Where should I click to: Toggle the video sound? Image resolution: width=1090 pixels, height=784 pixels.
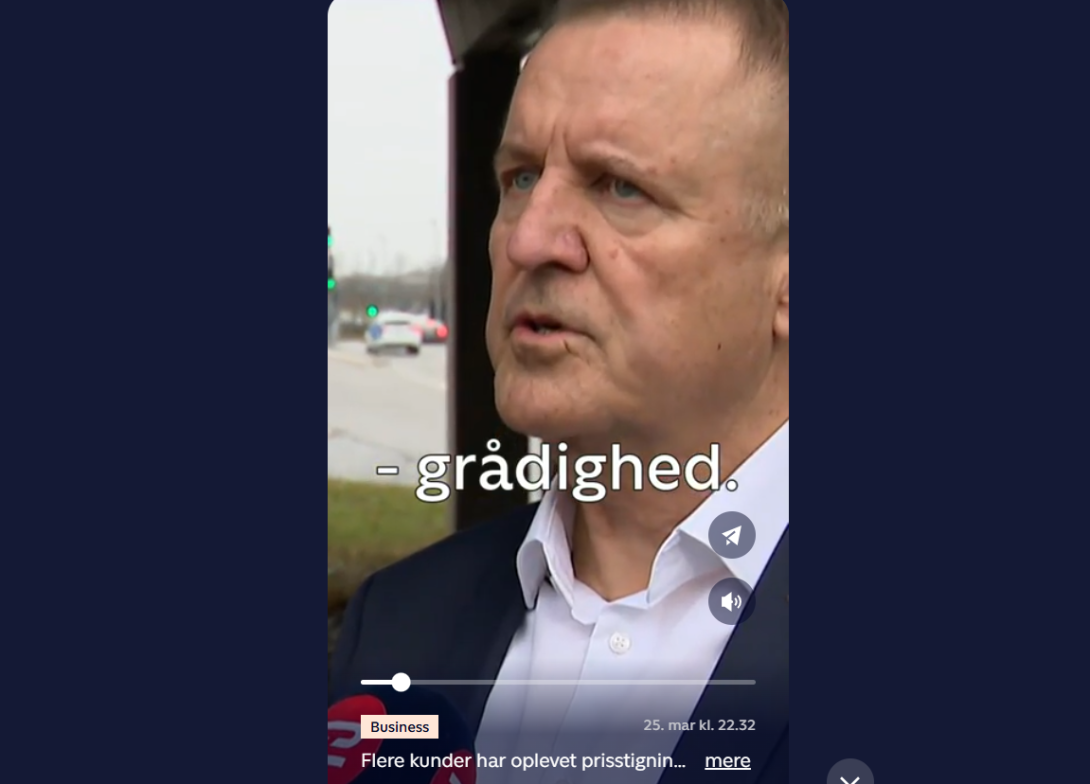[x=731, y=601]
